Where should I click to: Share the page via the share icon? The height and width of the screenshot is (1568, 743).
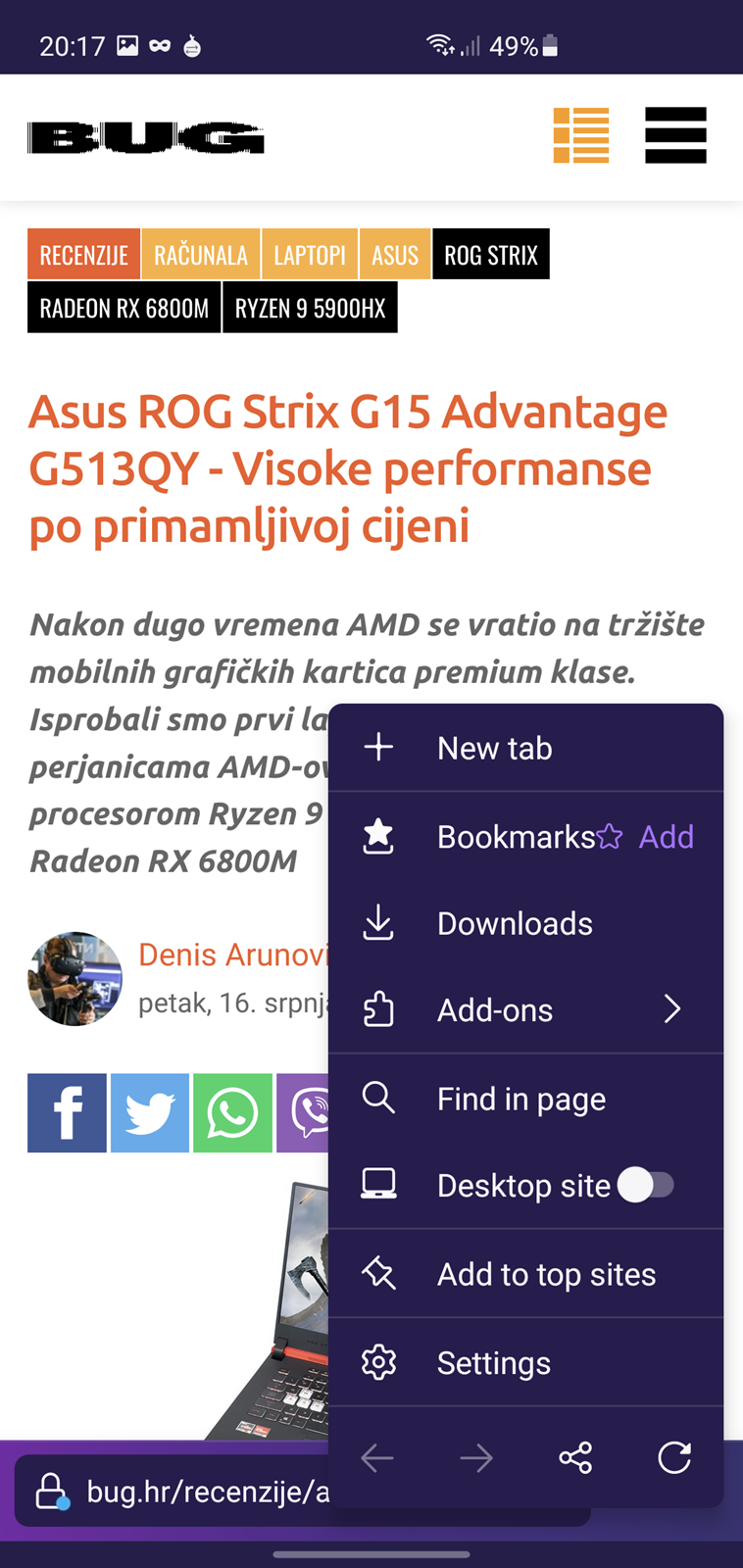click(x=575, y=1458)
